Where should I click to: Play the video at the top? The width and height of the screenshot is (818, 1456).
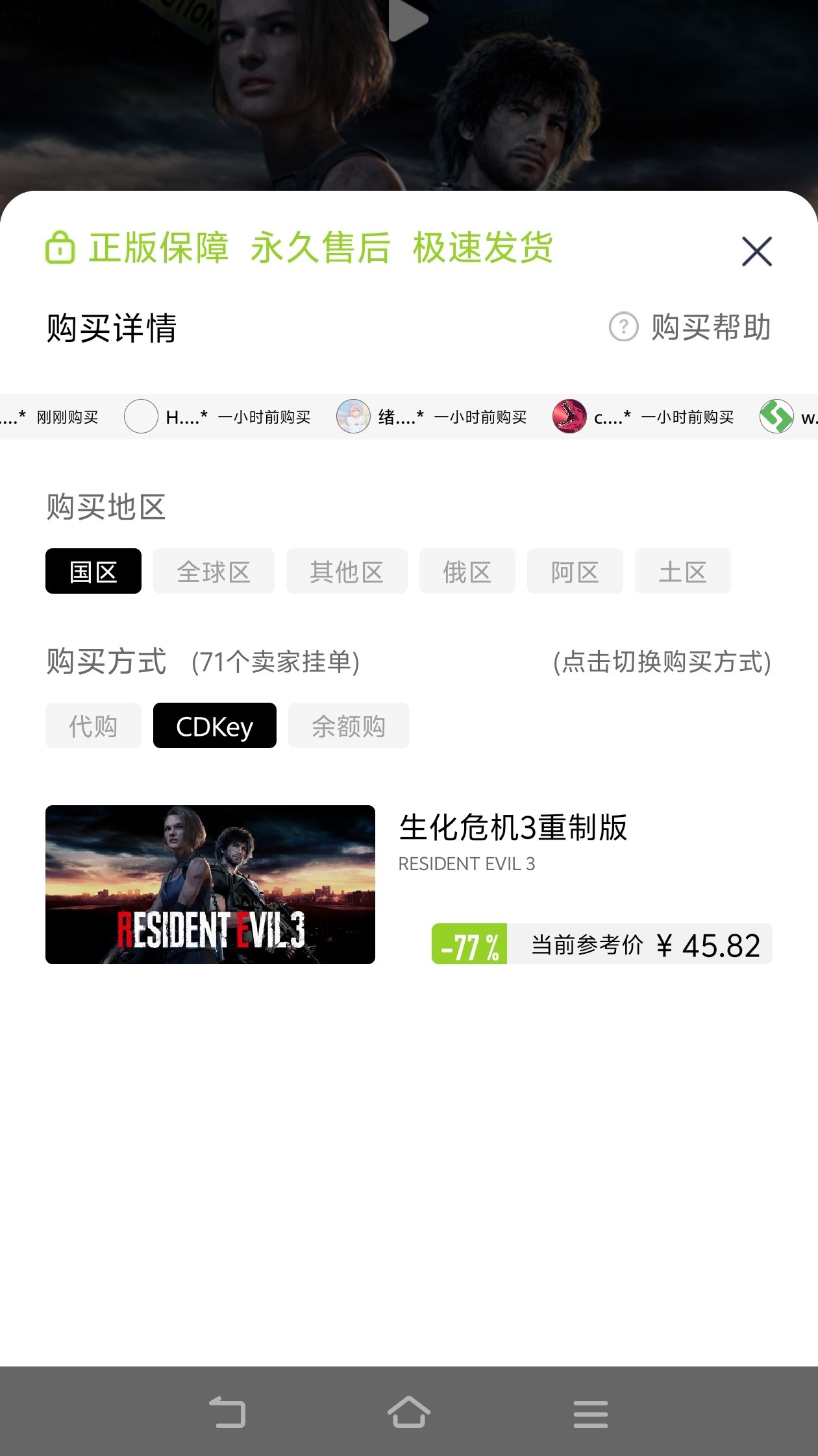(408, 19)
